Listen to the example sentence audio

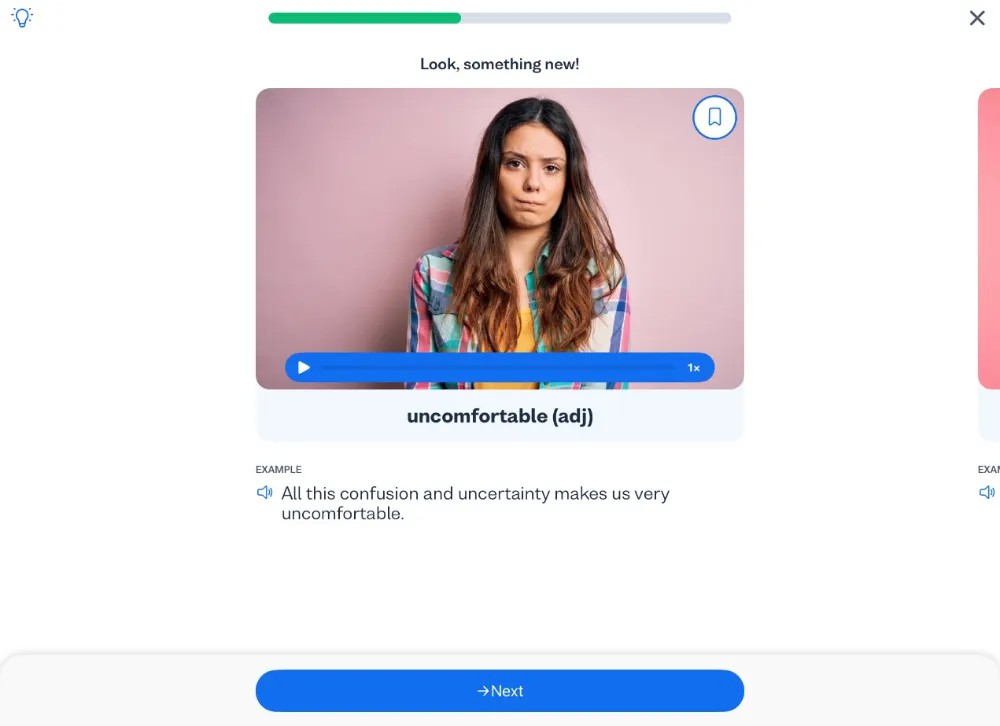(265, 493)
